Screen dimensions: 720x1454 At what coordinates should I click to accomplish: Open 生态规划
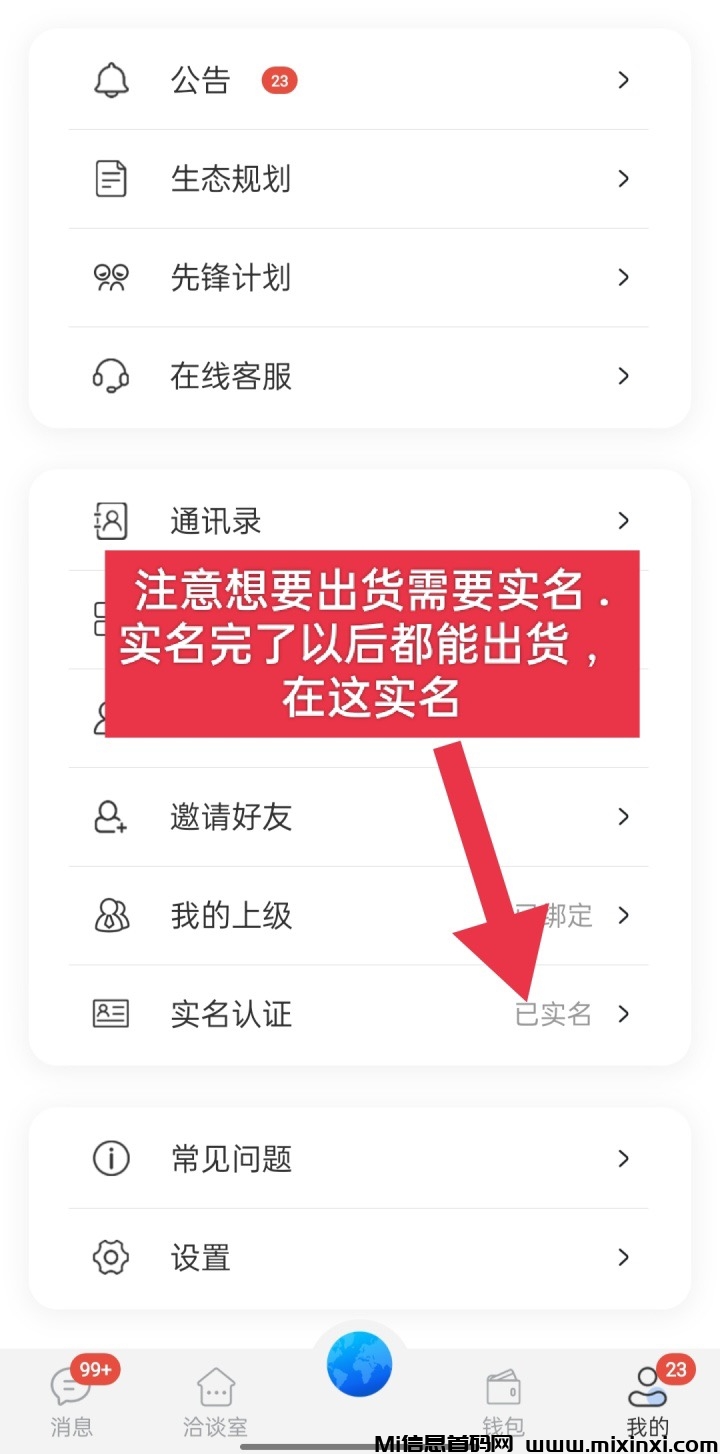(358, 179)
